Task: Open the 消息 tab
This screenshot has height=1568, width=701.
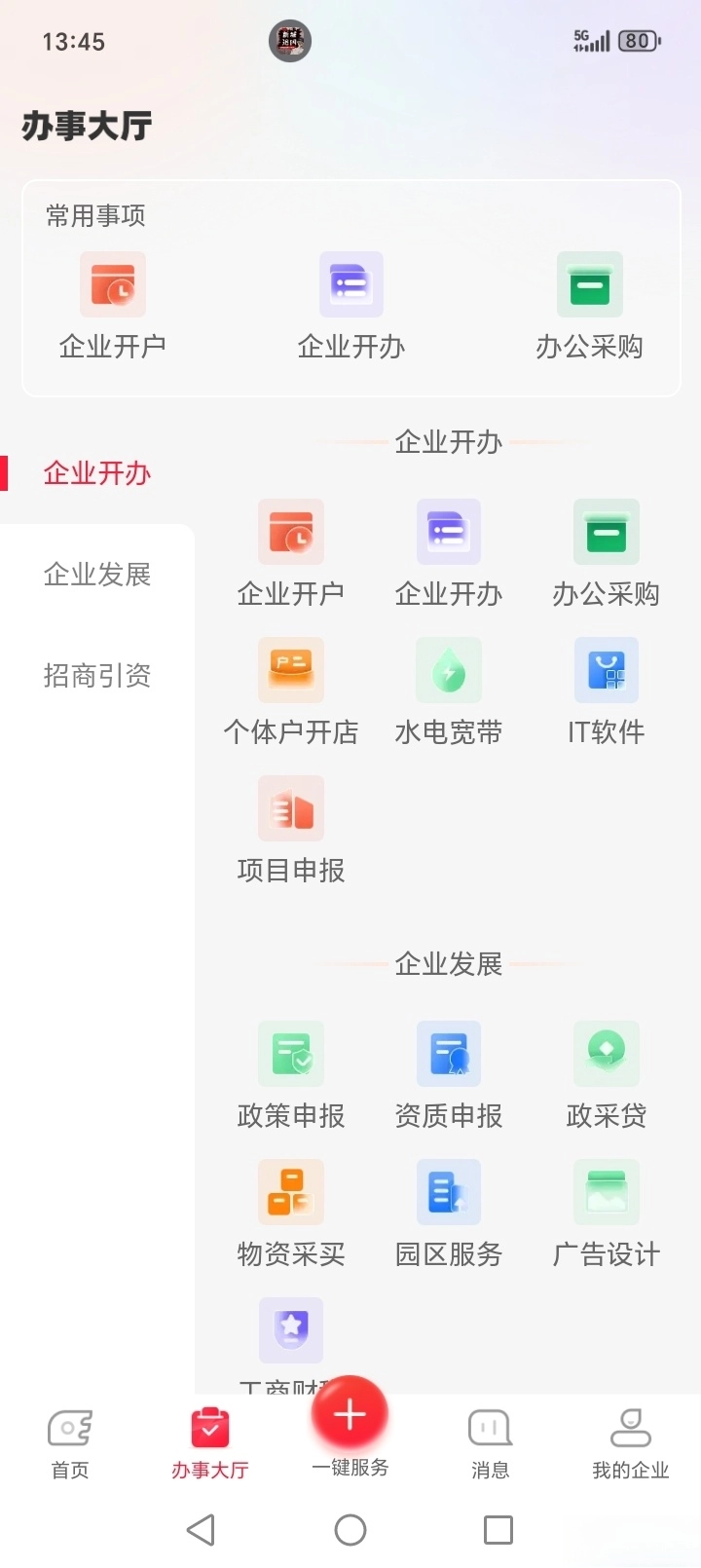Action: pyautogui.click(x=490, y=1443)
